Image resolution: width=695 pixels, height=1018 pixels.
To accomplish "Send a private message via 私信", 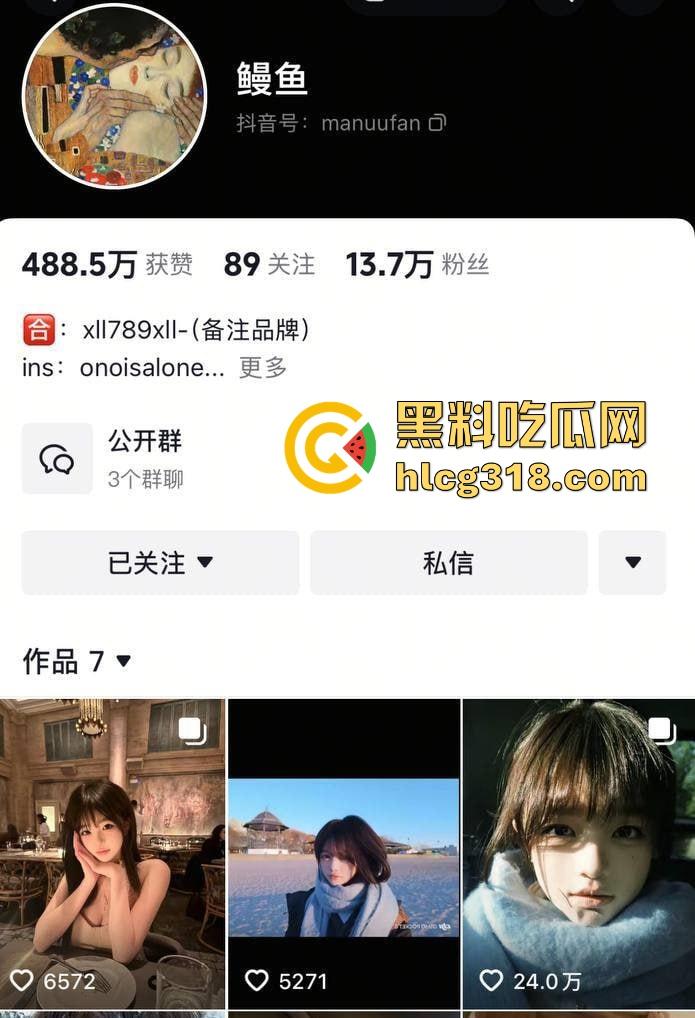I will [448, 563].
